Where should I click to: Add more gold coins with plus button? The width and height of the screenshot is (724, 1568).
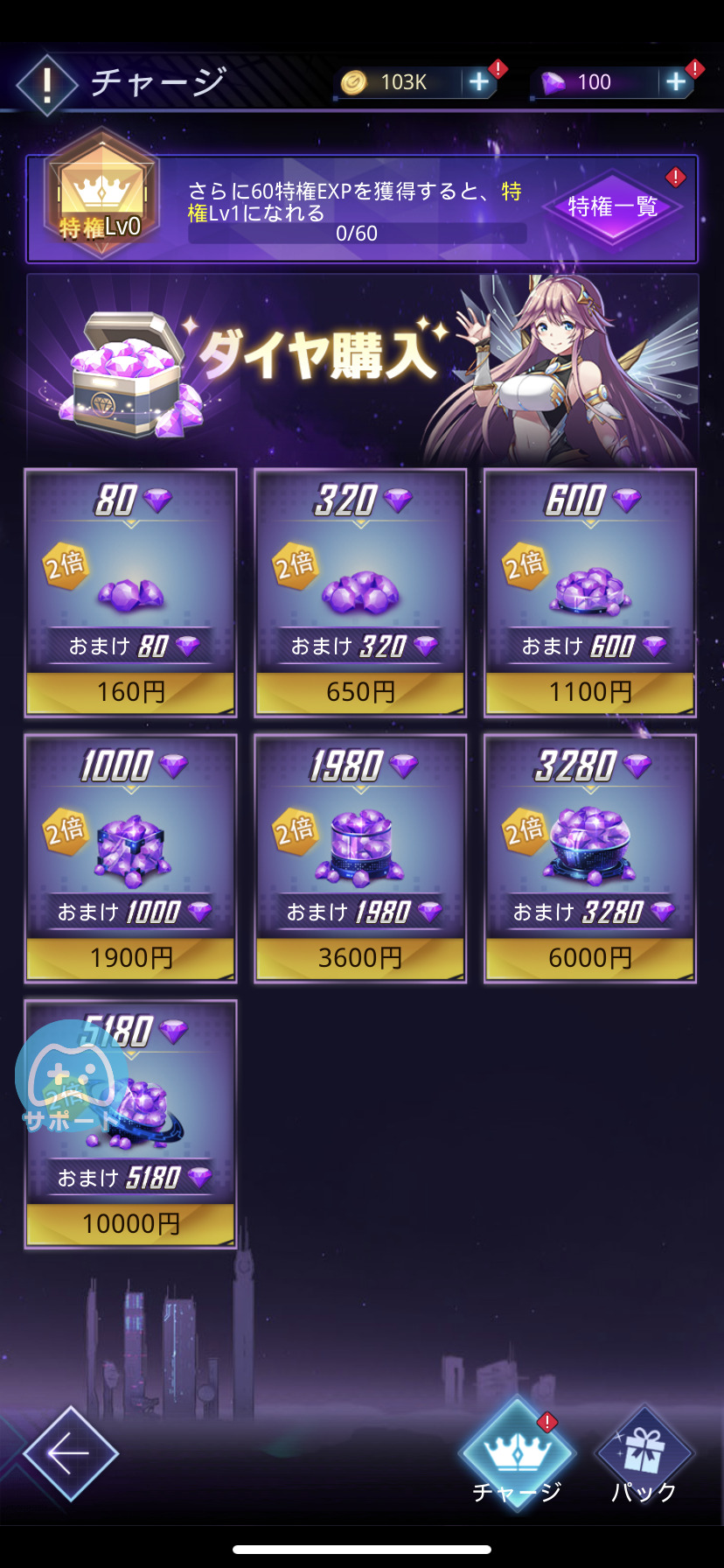[479, 82]
